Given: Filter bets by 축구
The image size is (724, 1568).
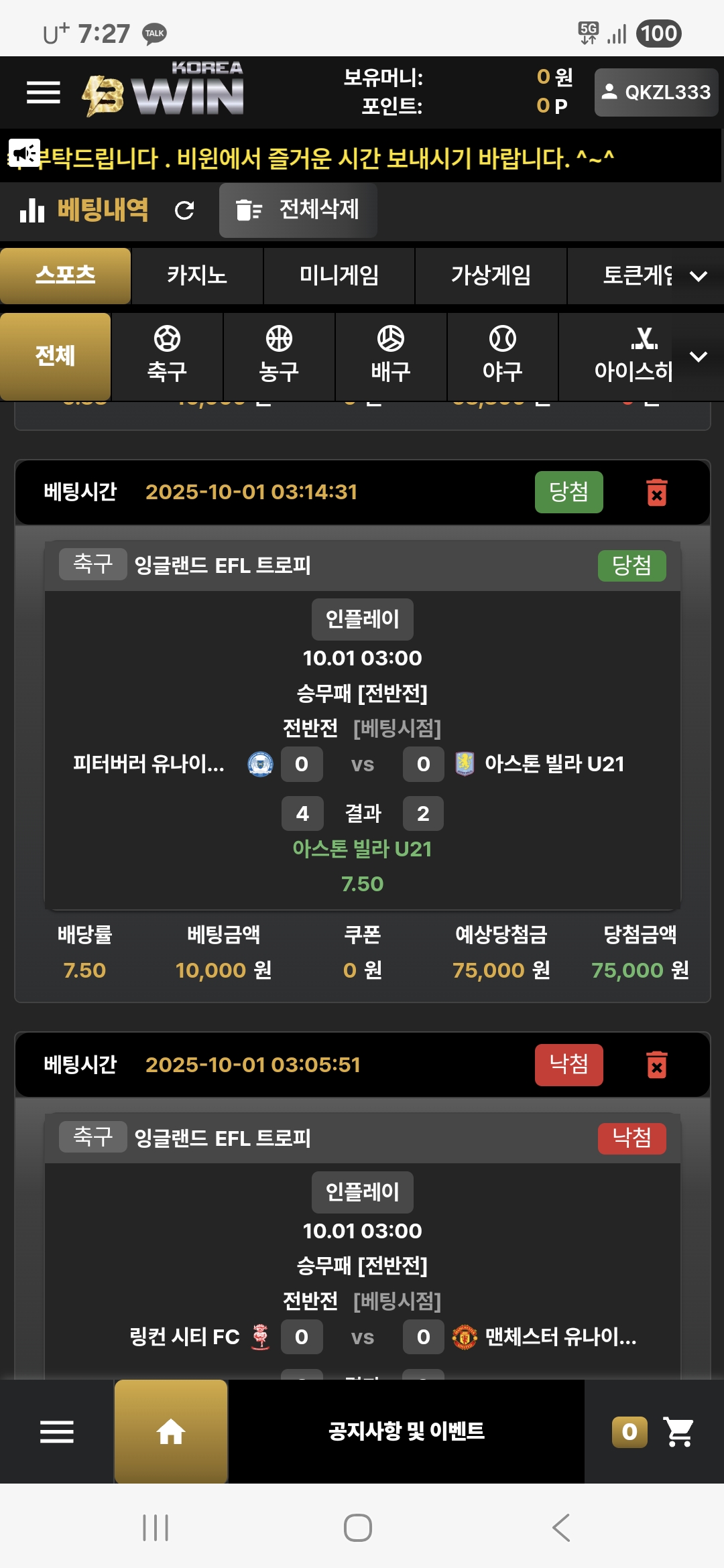Looking at the screenshot, I should [x=167, y=356].
